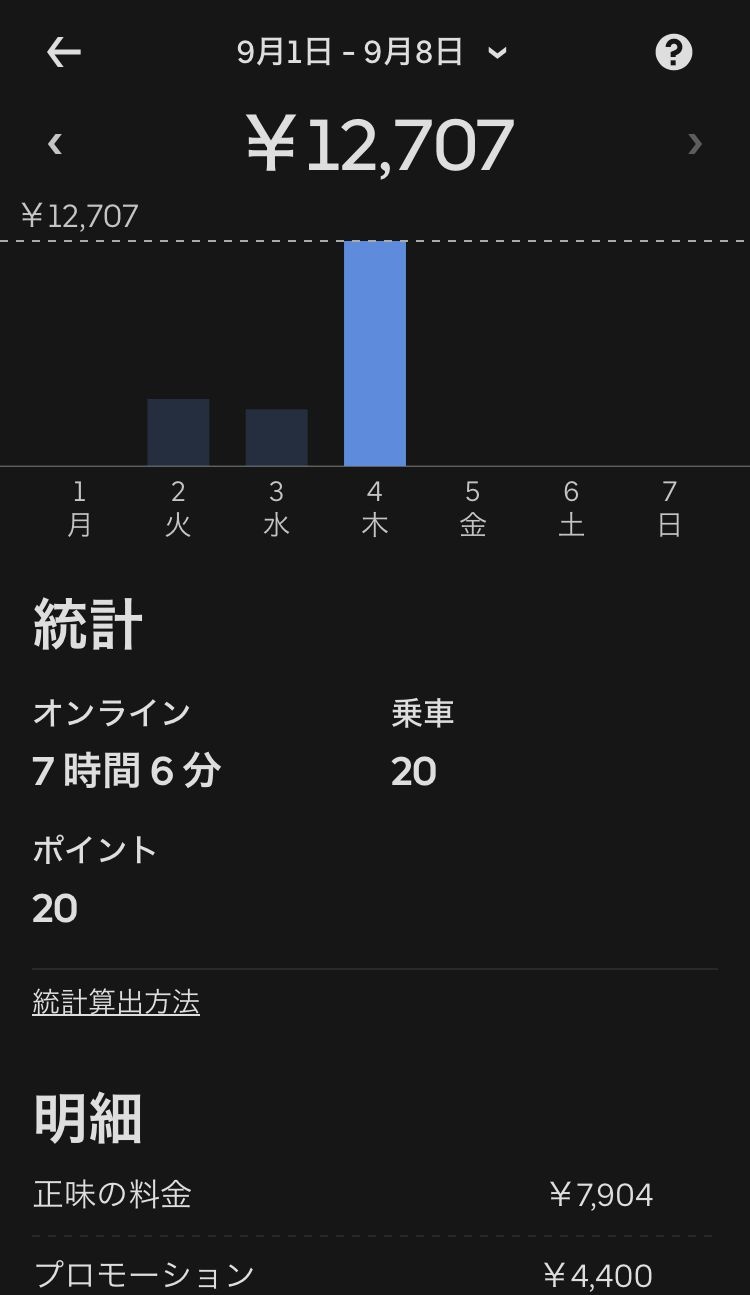Screen dimensions: 750x1295
Task: Select the Wednesday (水) earnings bar
Action: click(x=276, y=437)
